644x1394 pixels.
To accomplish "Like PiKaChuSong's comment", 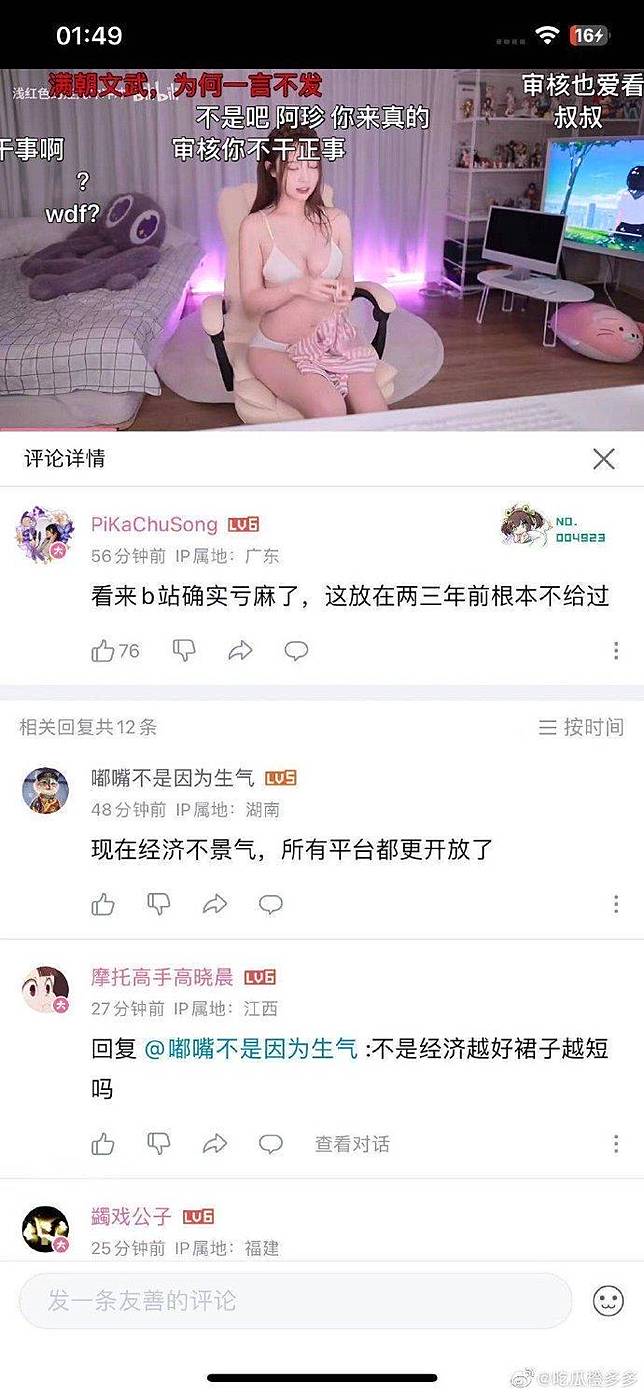I will coord(103,651).
